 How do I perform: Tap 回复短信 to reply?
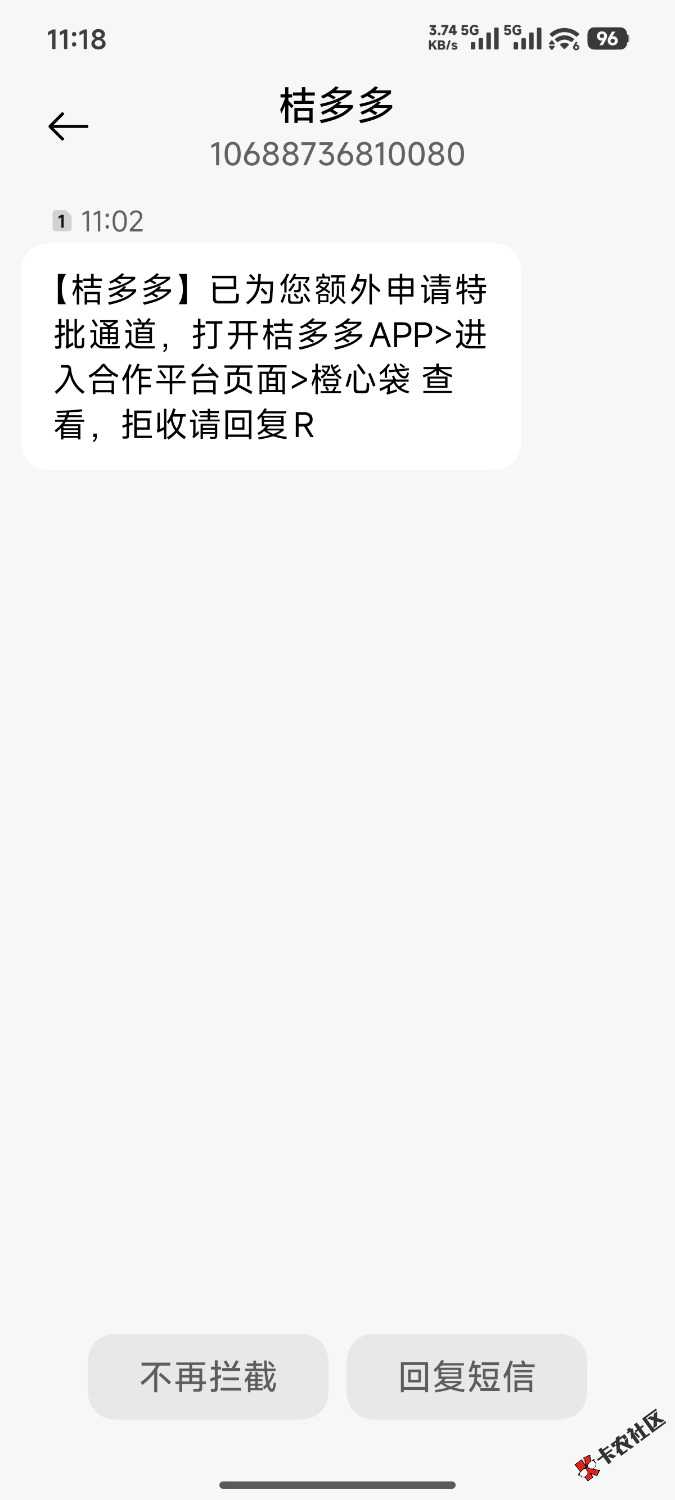tap(466, 1376)
